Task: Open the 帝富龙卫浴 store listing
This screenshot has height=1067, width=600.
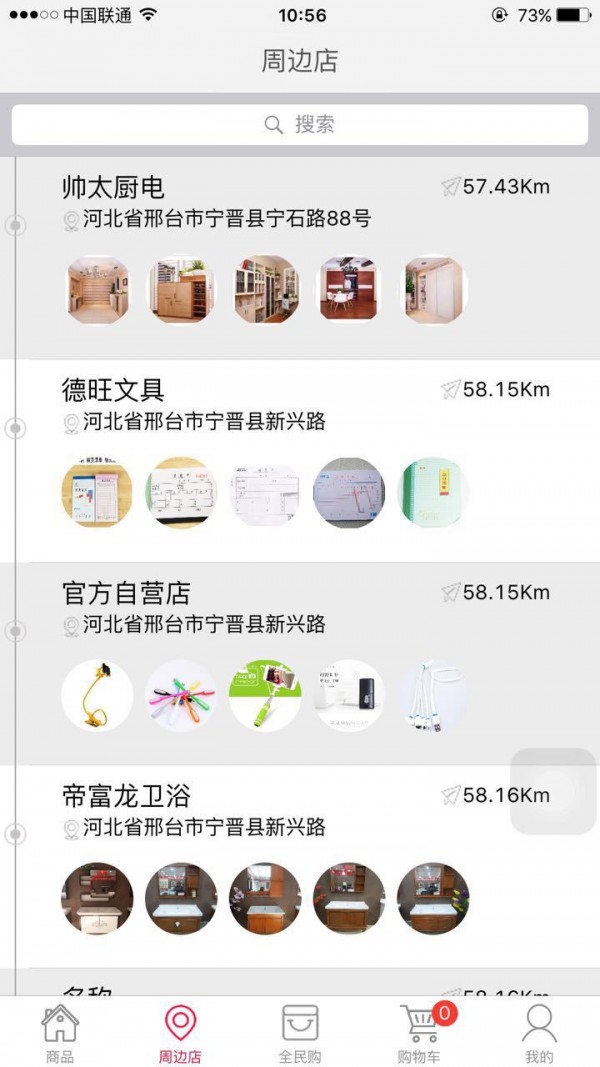Action: (x=126, y=796)
